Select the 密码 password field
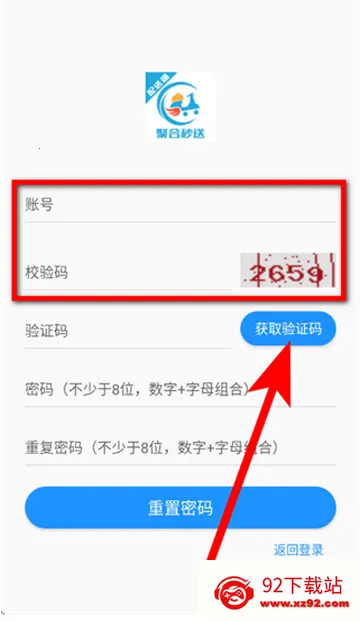 click(x=180, y=390)
